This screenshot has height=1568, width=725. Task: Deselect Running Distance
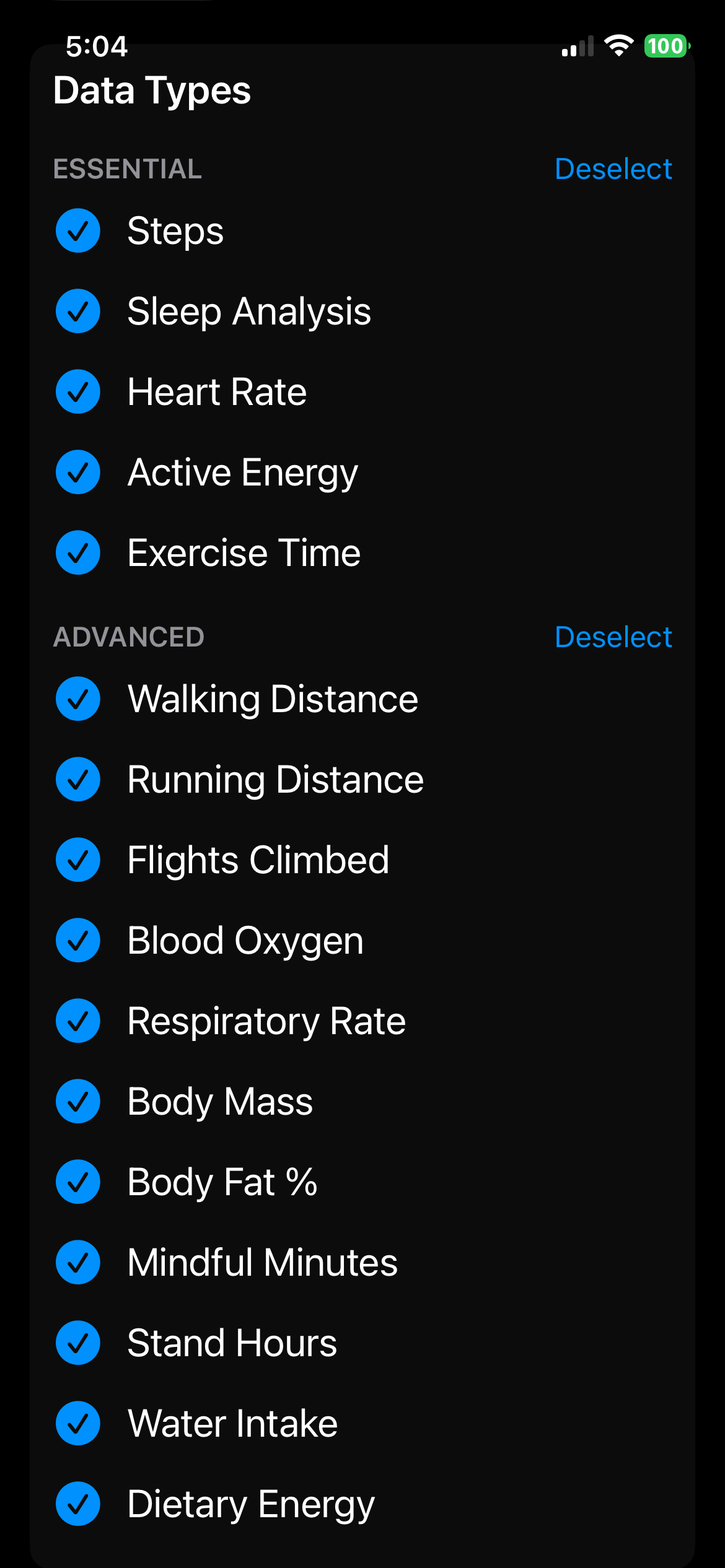coord(78,780)
